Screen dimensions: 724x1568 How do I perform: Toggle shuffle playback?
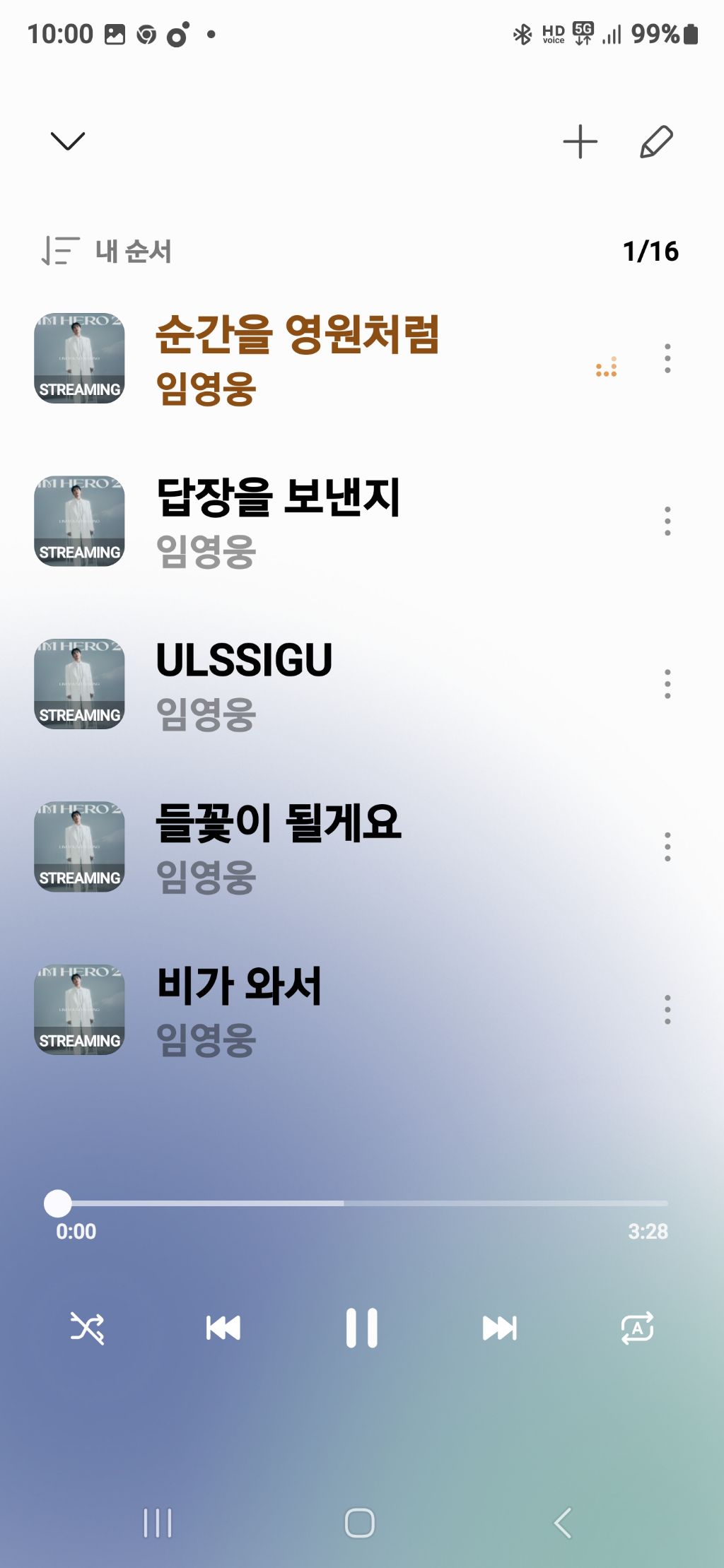(x=87, y=1328)
